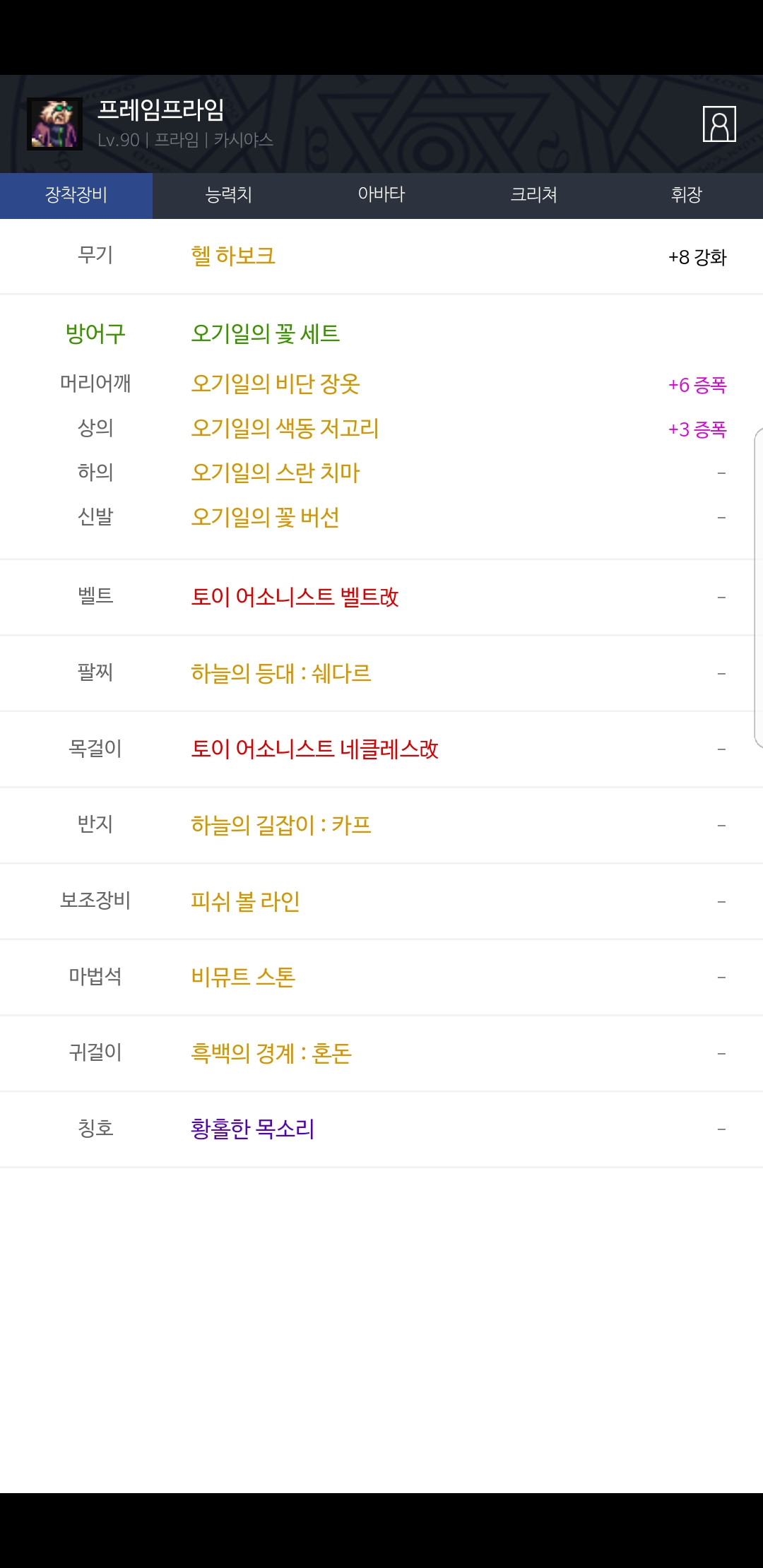
Task: Select the 장착장비 tab
Action: pyautogui.click(x=76, y=195)
